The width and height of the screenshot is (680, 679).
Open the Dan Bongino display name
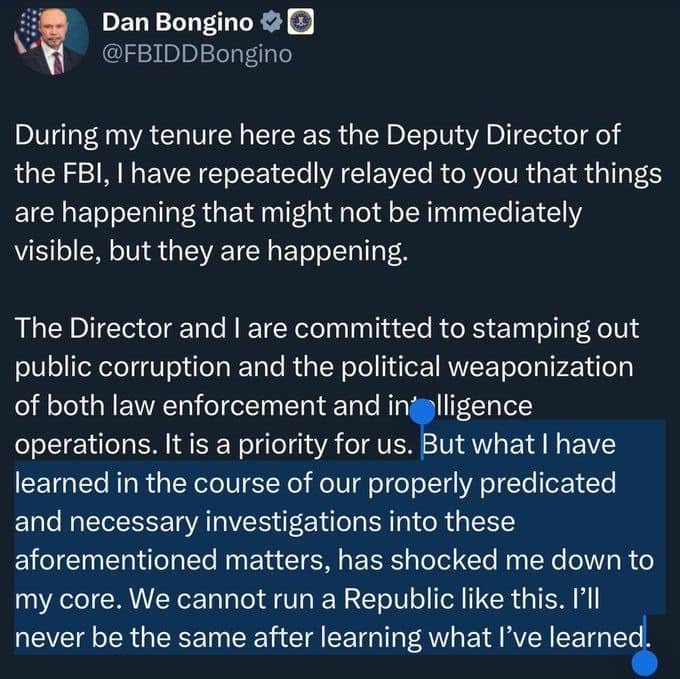(x=175, y=22)
